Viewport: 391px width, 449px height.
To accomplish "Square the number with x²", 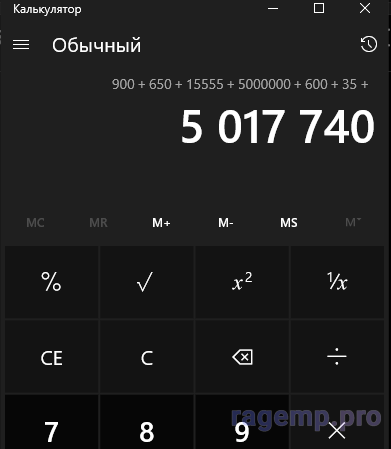I will pos(242,282).
